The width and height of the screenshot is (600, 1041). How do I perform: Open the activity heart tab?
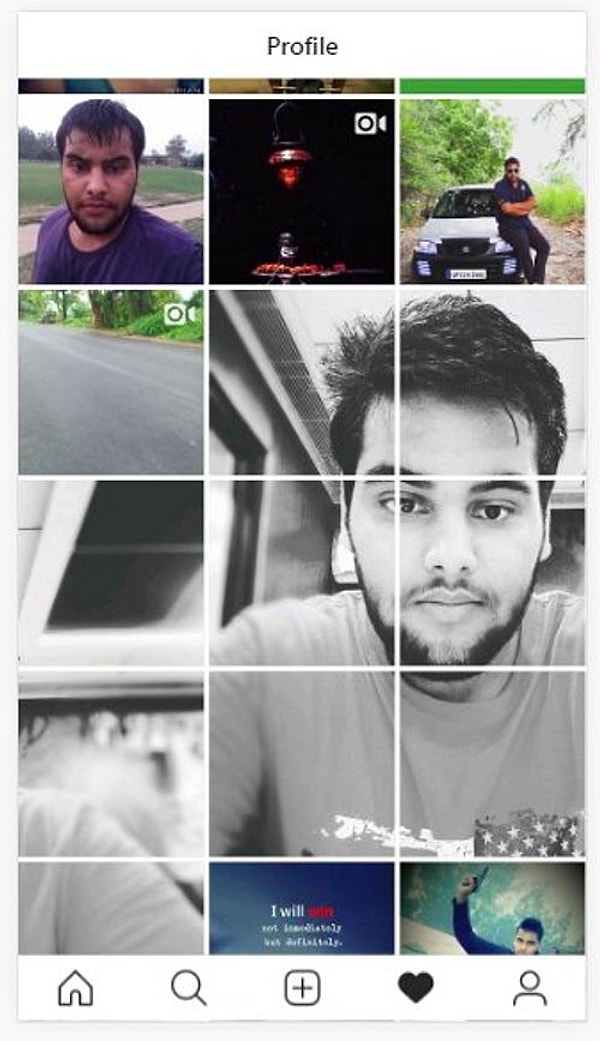[416, 988]
